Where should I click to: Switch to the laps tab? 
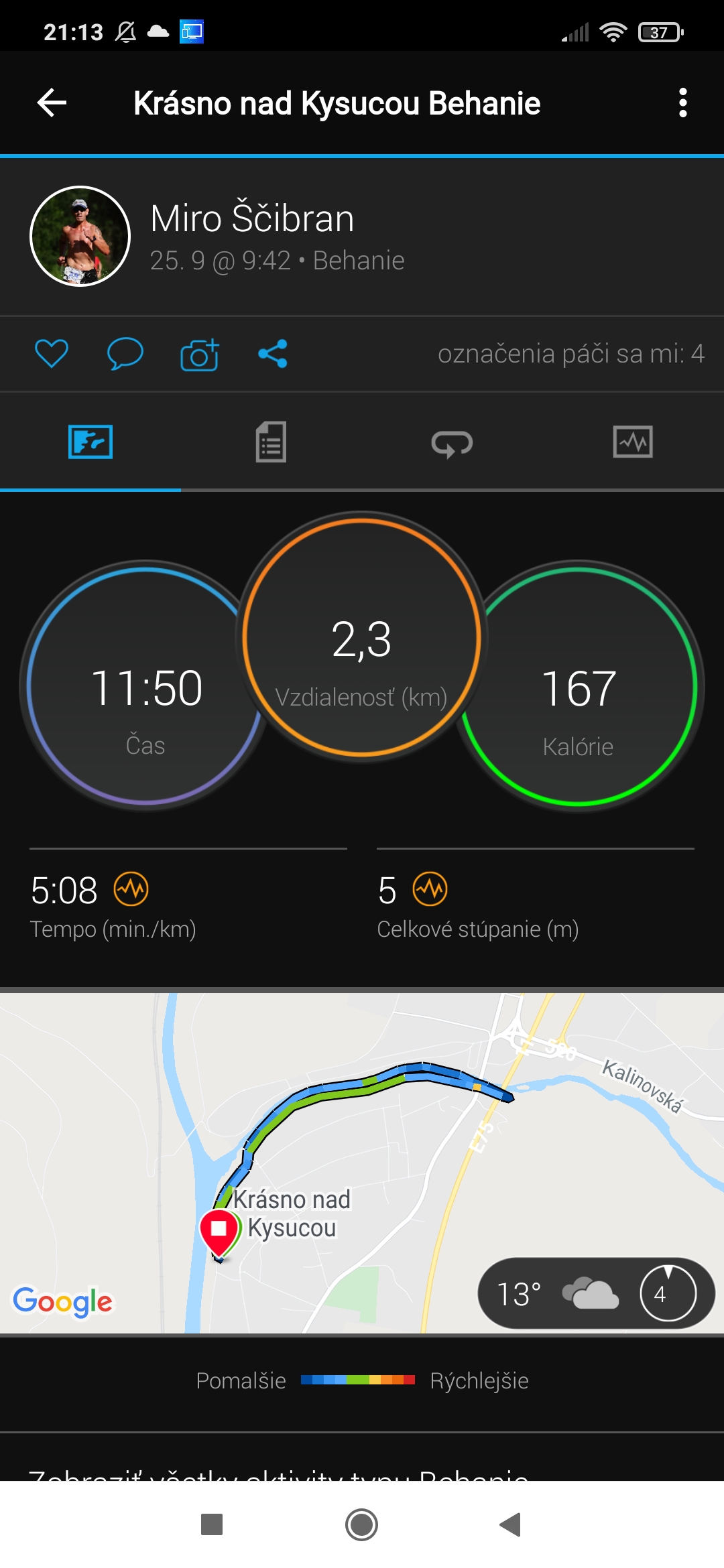[452, 443]
